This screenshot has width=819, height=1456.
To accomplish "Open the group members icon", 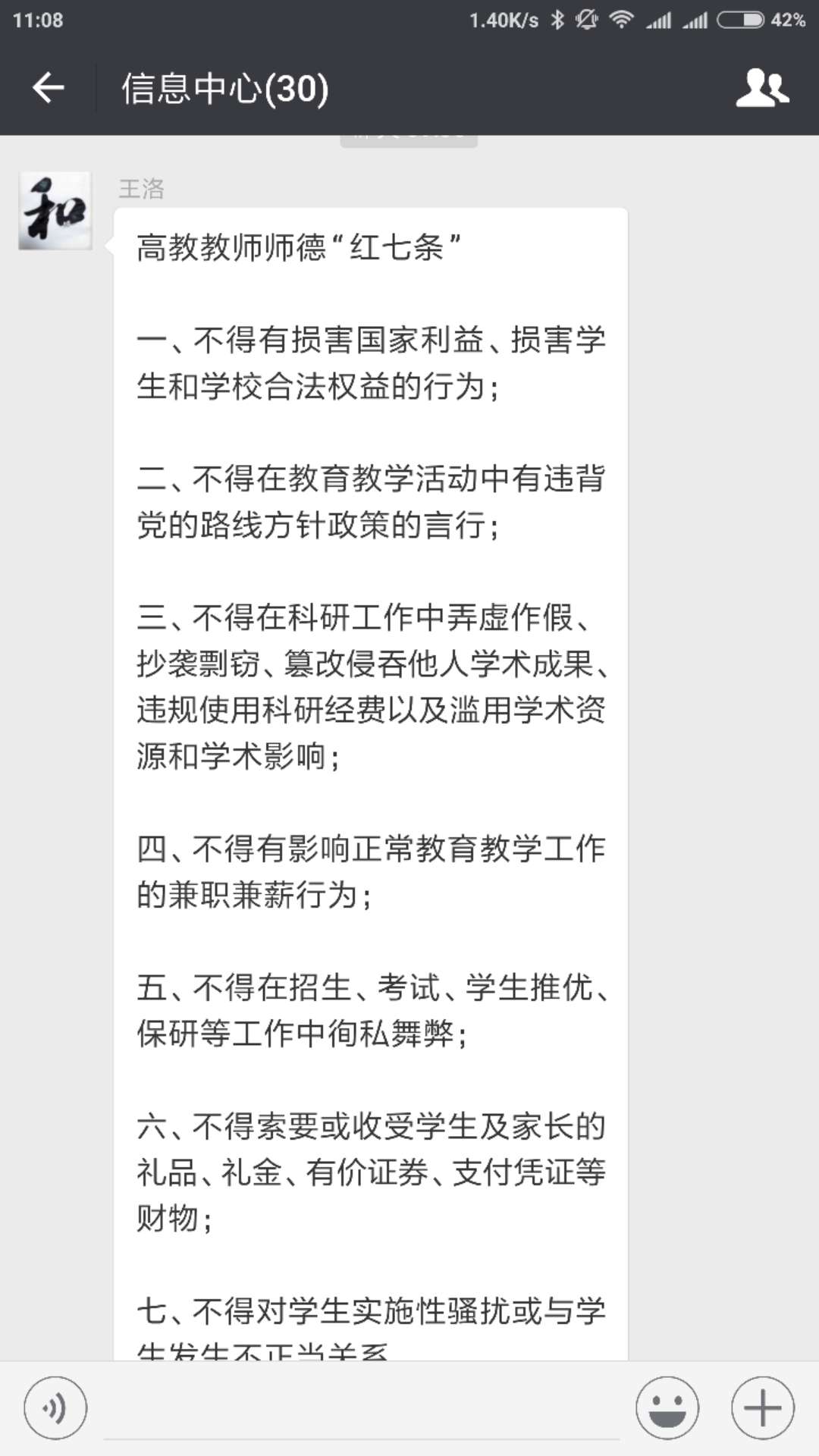I will 762,88.
